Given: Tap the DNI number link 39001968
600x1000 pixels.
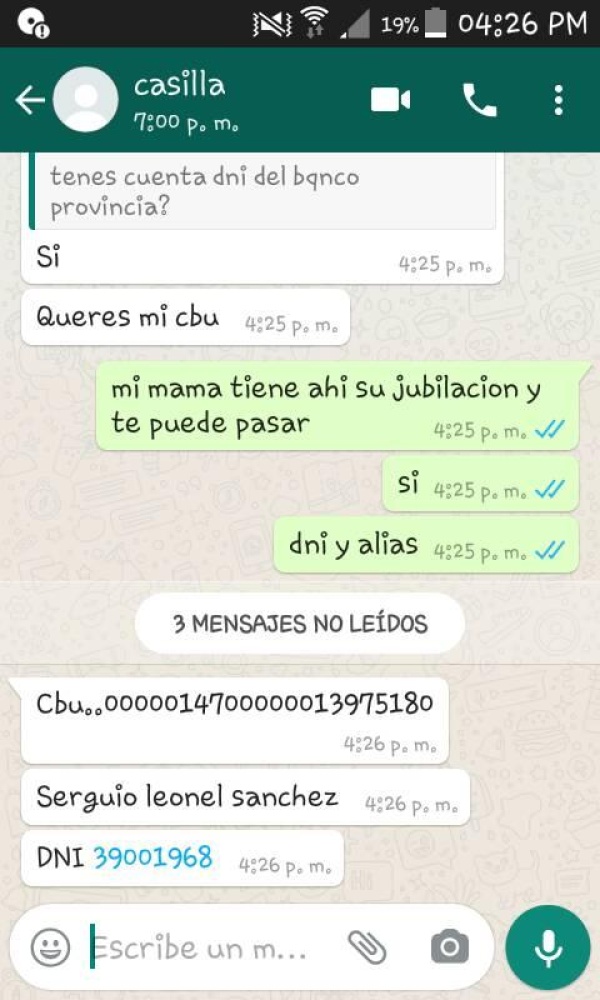Looking at the screenshot, I should (x=152, y=857).
